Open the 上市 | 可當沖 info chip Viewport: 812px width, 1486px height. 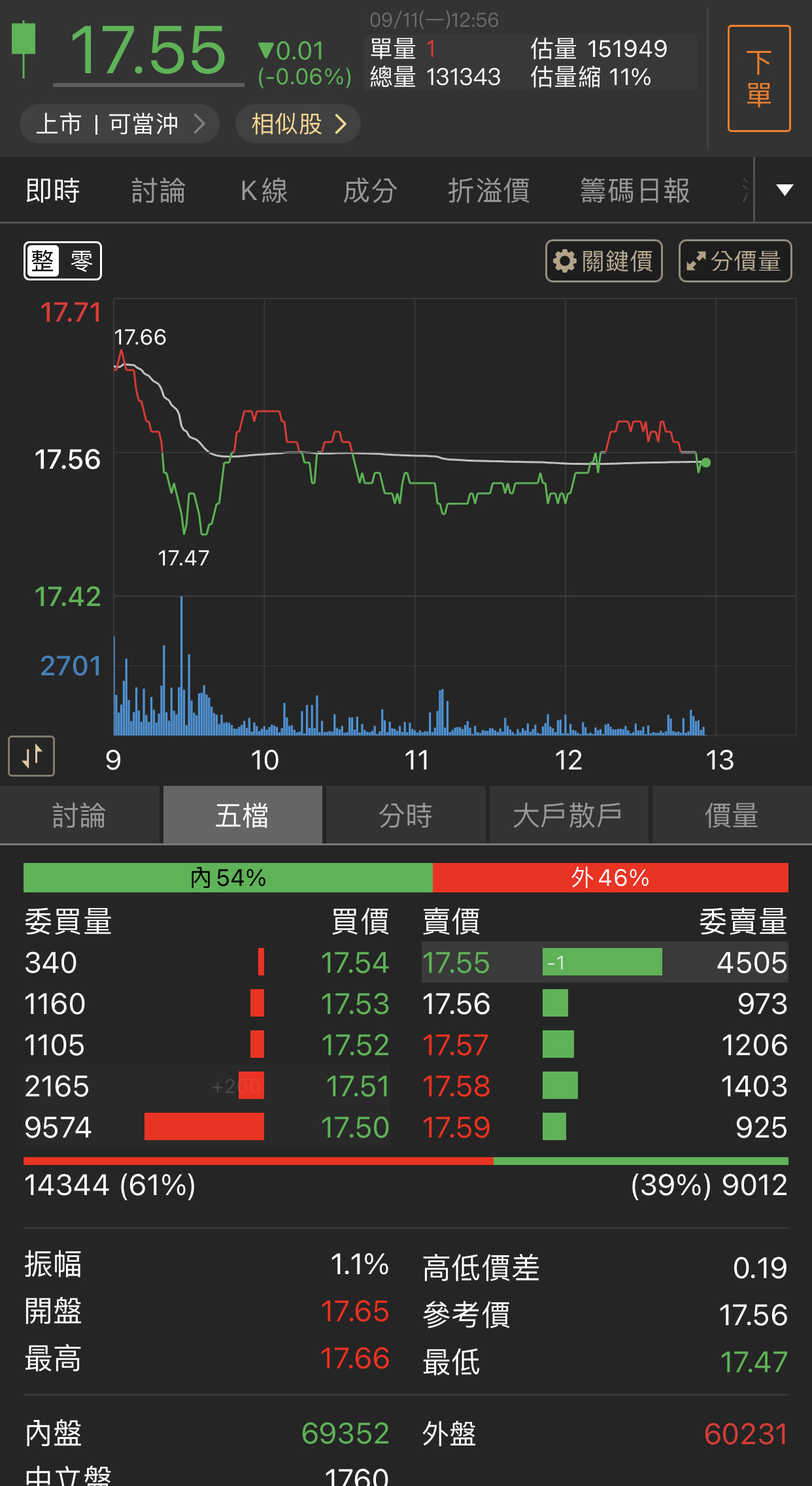click(119, 124)
